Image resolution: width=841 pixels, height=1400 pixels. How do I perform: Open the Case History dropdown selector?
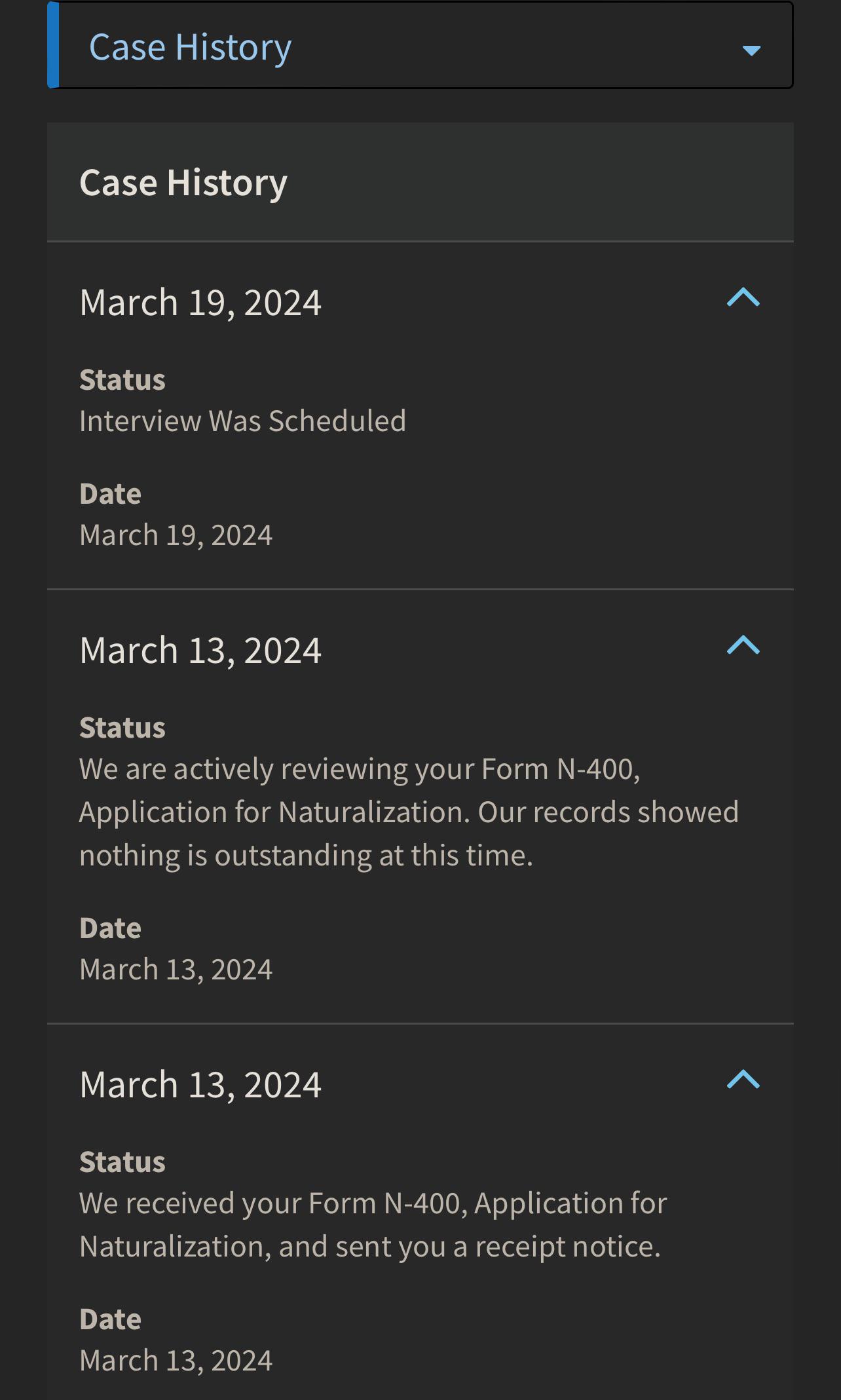421,46
